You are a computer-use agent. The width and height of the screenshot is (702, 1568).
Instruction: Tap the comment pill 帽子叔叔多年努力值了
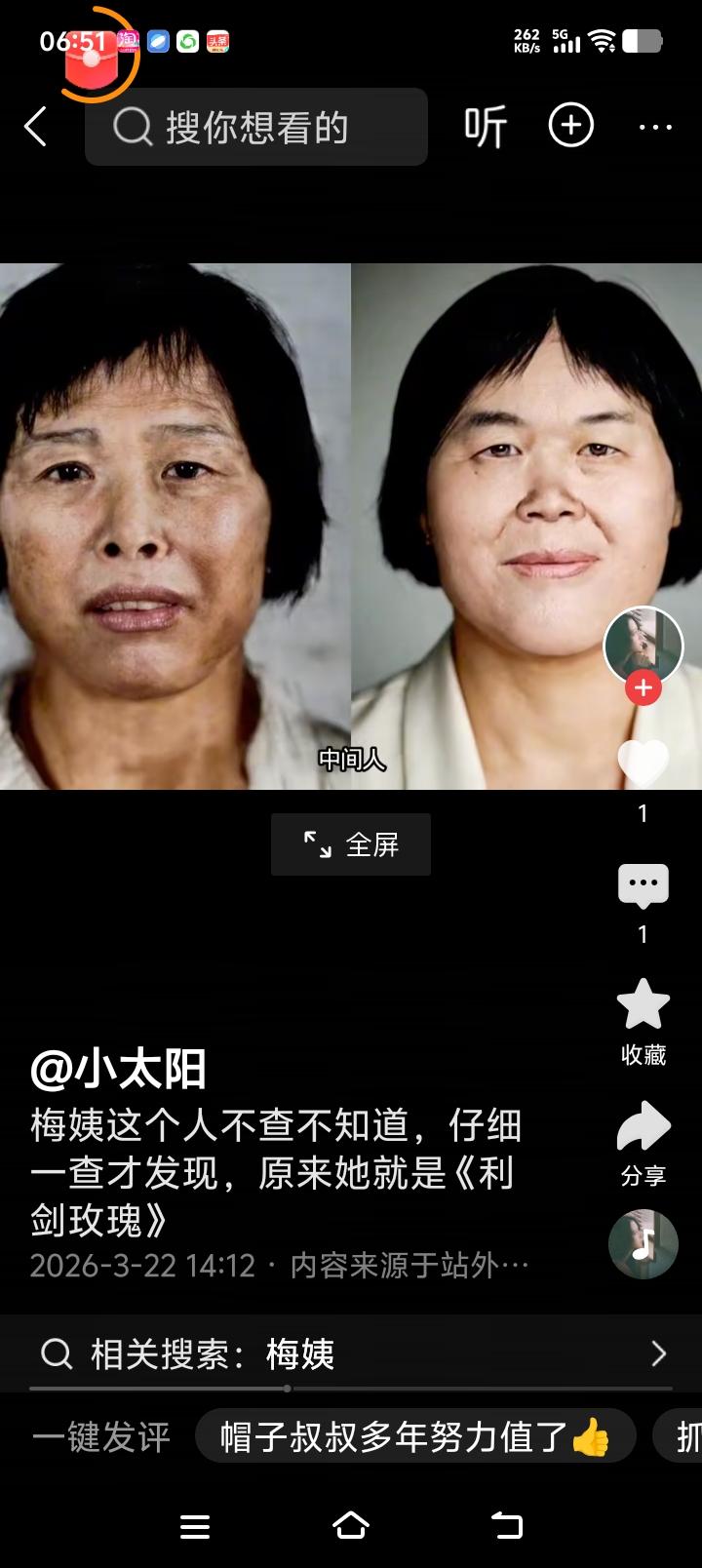[x=416, y=1436]
